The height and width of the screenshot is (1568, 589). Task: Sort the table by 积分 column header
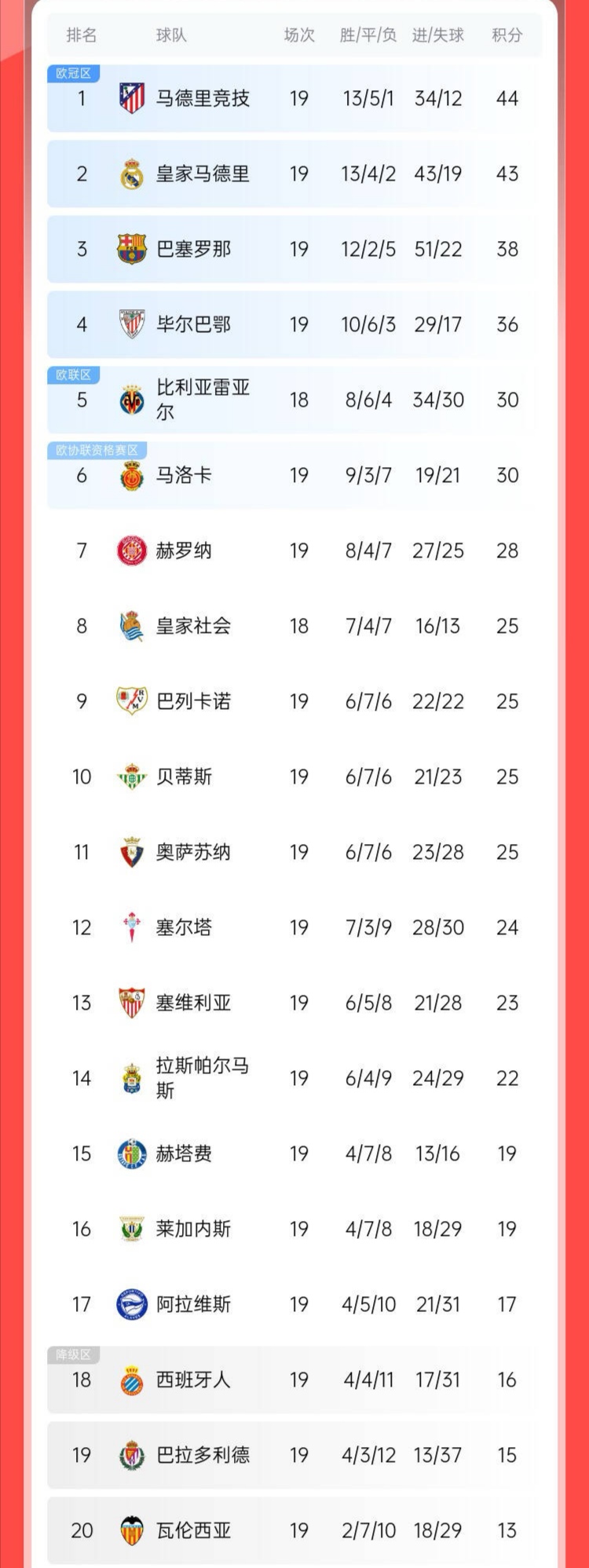pyautogui.click(x=507, y=35)
